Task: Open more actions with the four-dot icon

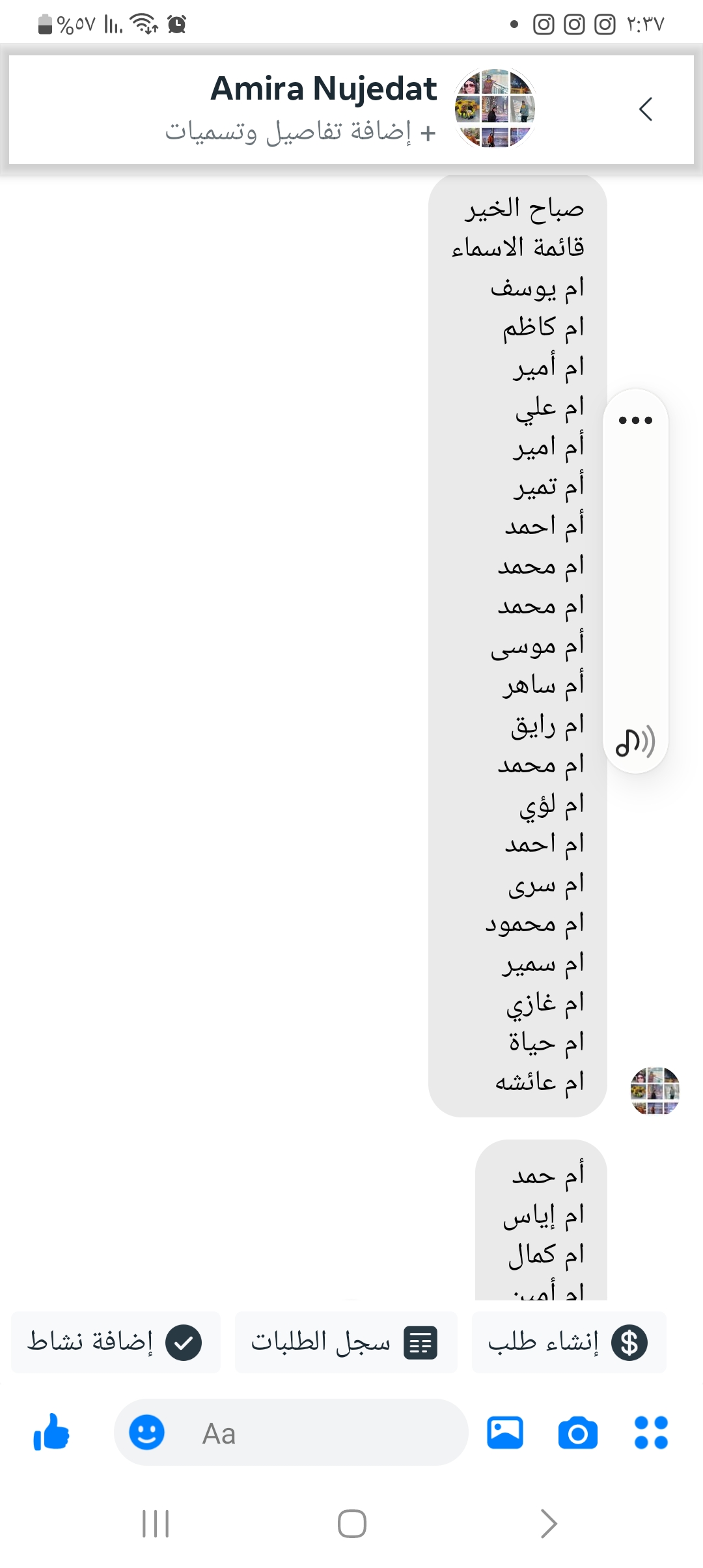Action: (x=651, y=1433)
